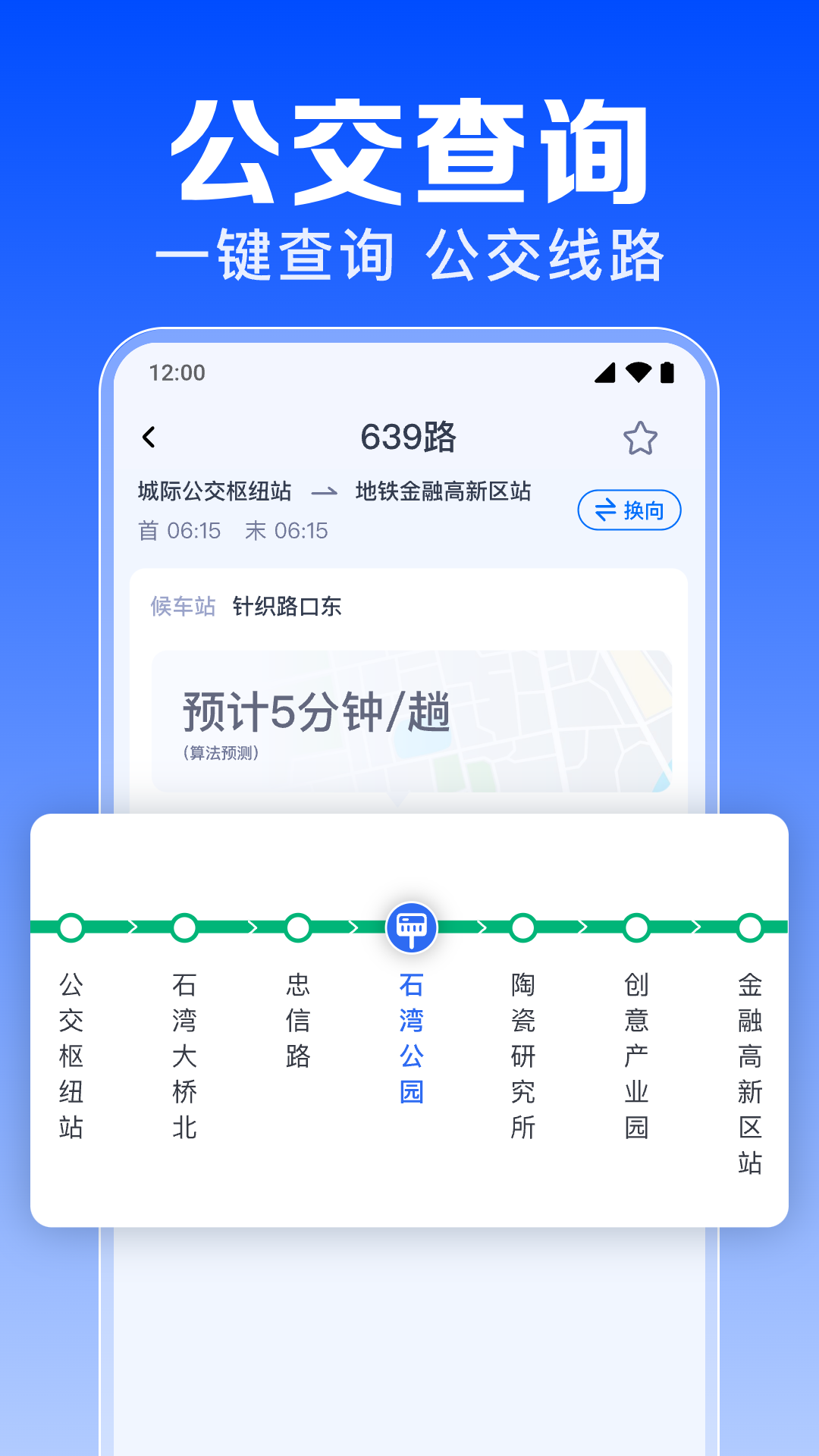Toggle favorite status for this bus line
The height and width of the screenshot is (1456, 819).
641,436
